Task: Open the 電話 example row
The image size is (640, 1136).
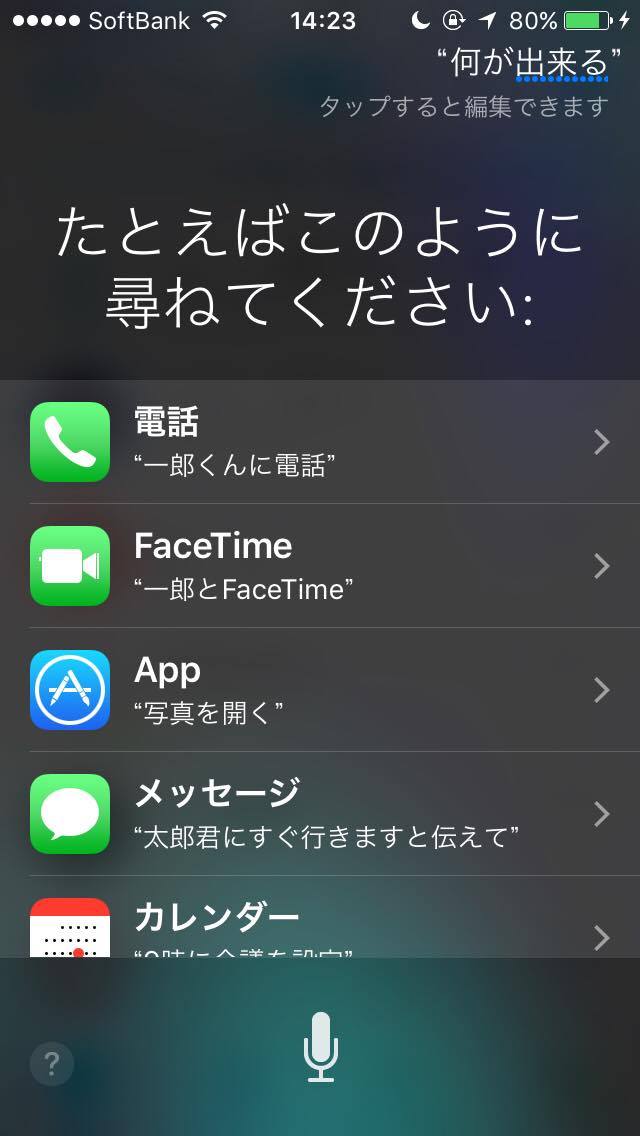Action: 320,442
